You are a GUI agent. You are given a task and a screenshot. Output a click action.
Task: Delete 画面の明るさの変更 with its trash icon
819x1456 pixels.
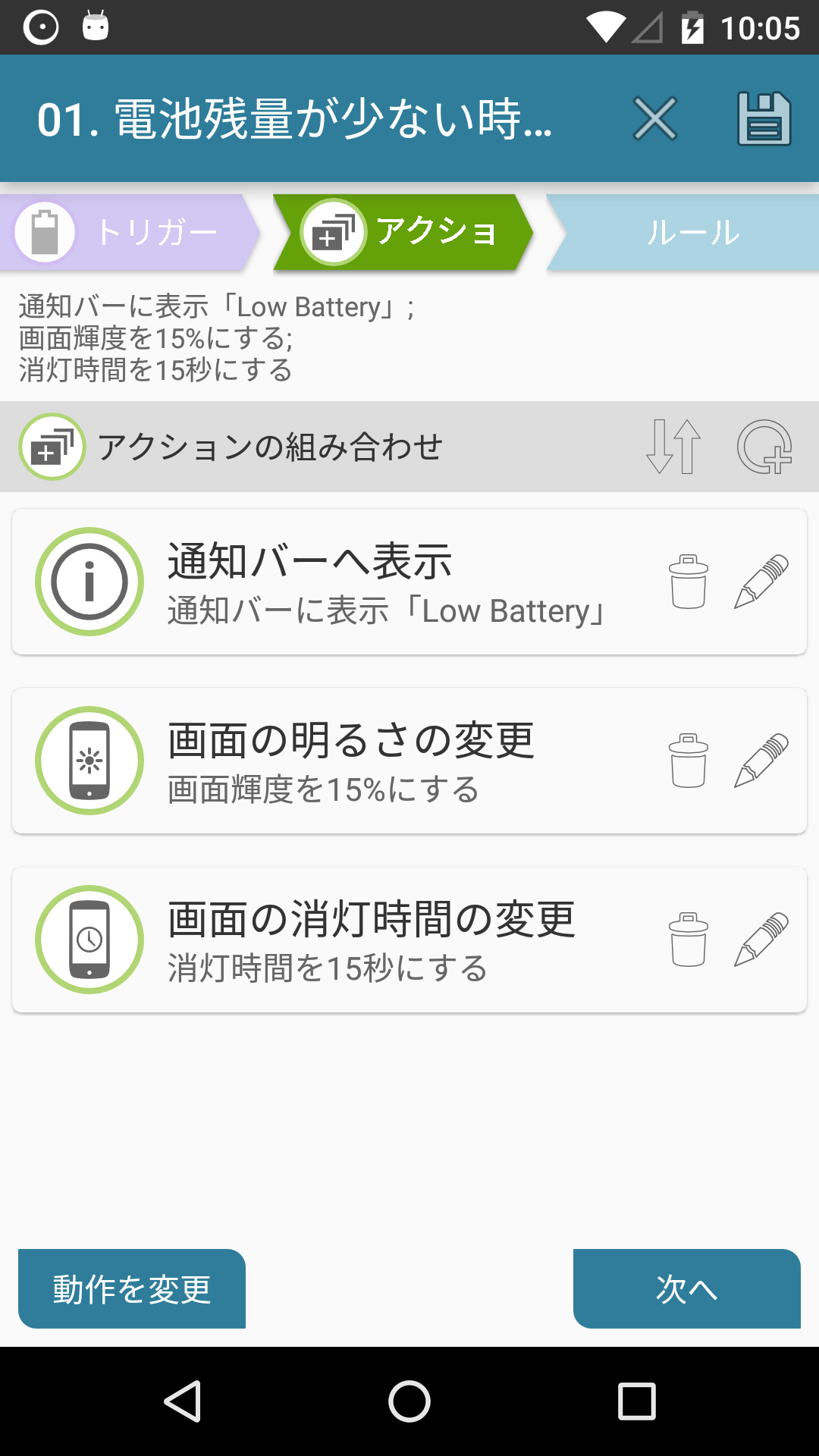pos(688,761)
